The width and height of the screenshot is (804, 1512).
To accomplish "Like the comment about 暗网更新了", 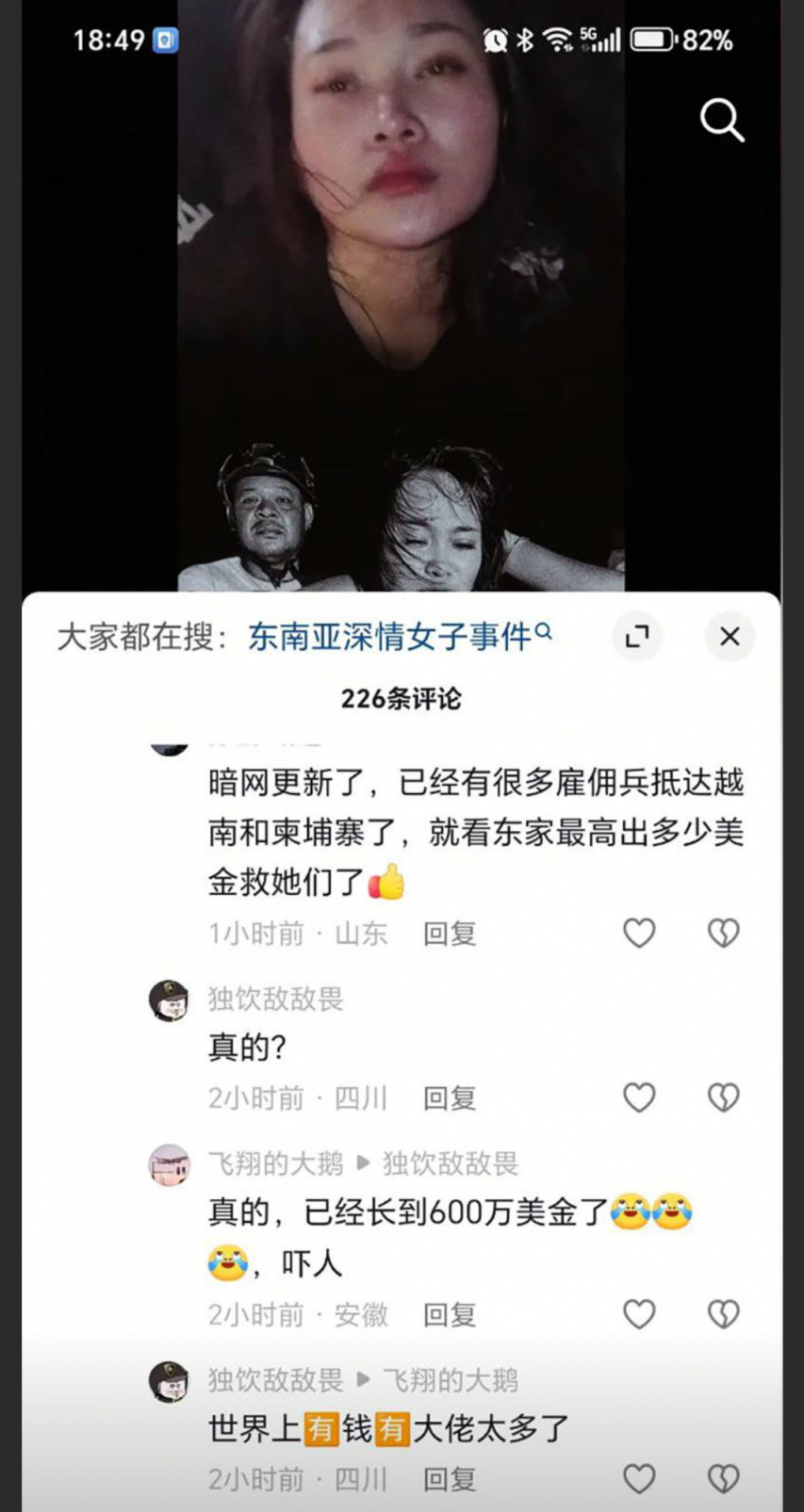I will [x=639, y=934].
